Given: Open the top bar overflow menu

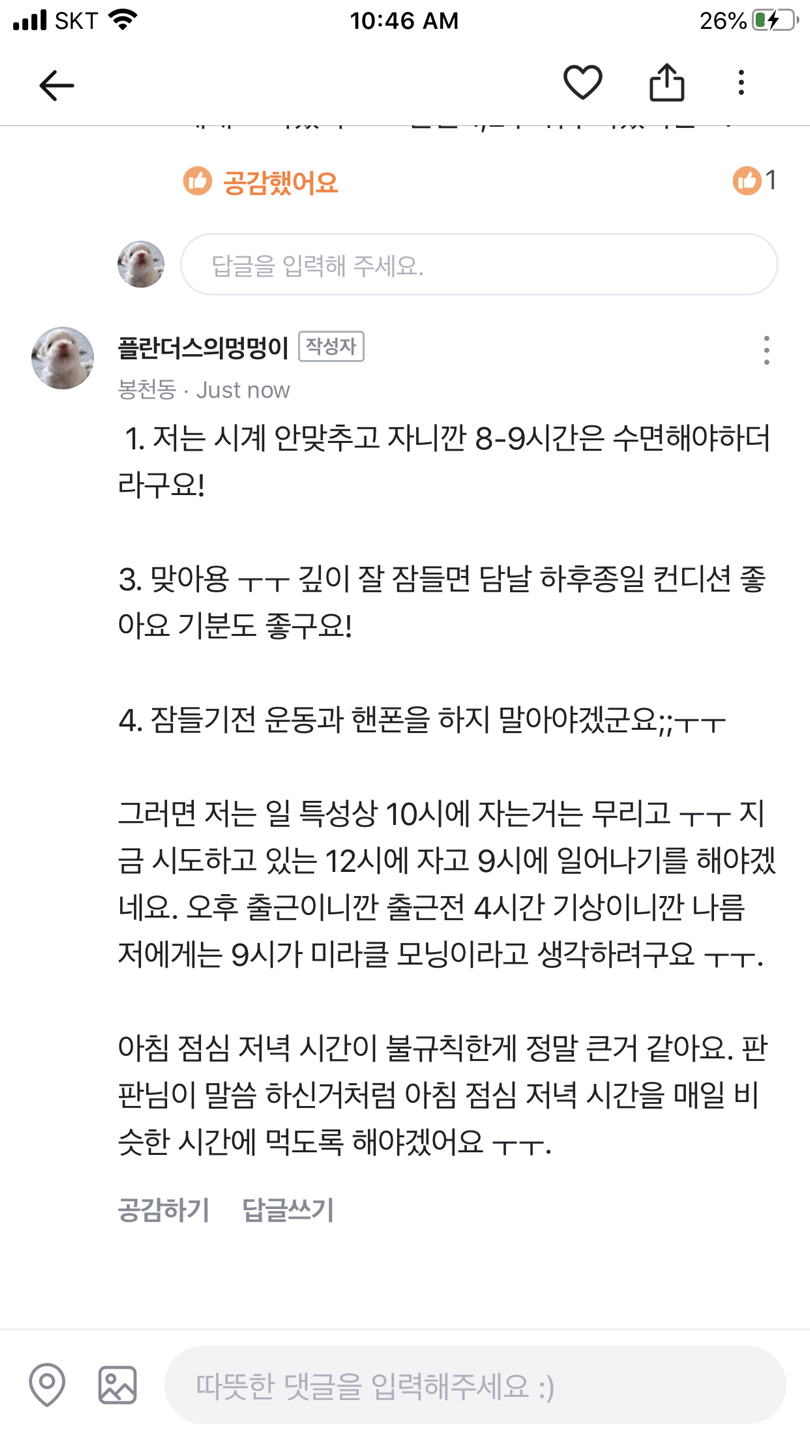Looking at the screenshot, I should tap(741, 83).
